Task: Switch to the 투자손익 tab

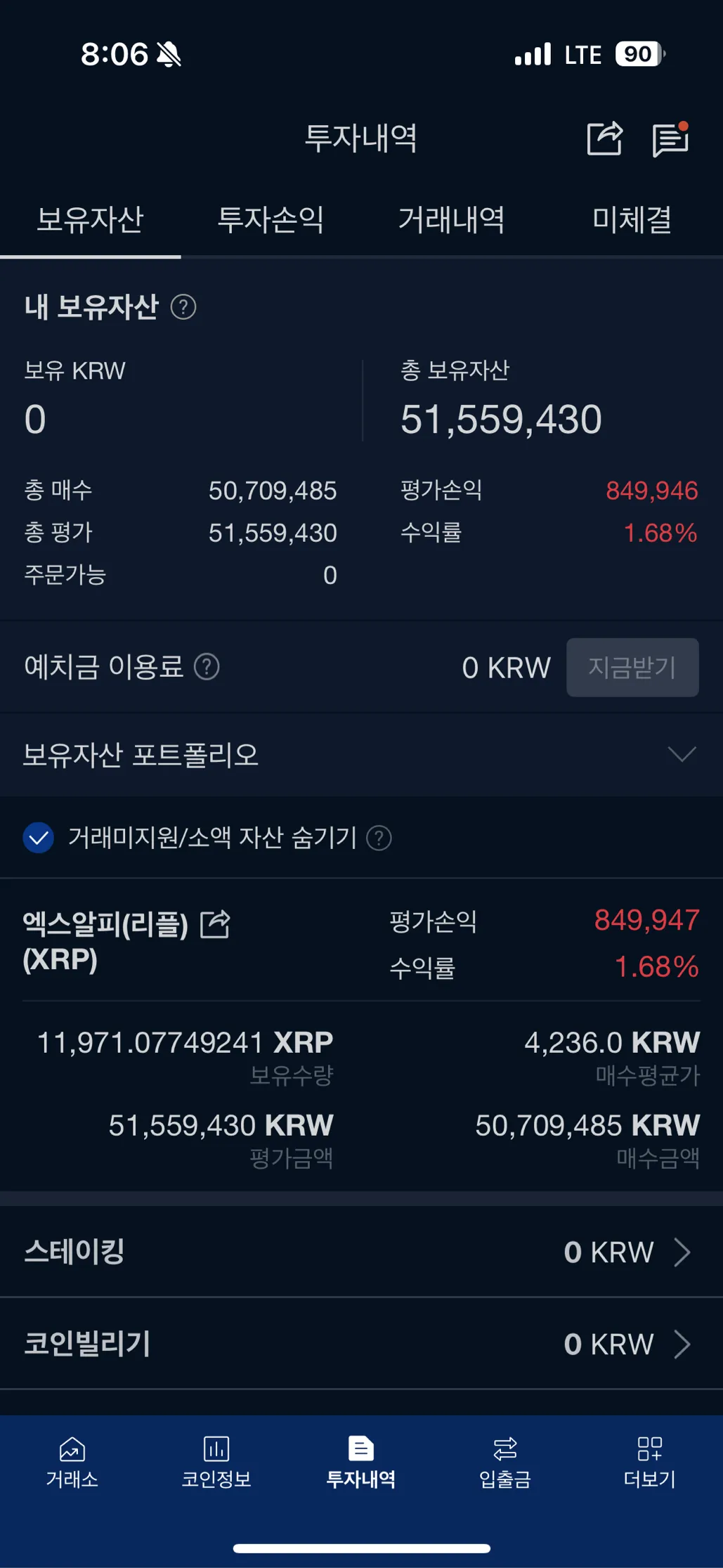Action: tap(271, 220)
